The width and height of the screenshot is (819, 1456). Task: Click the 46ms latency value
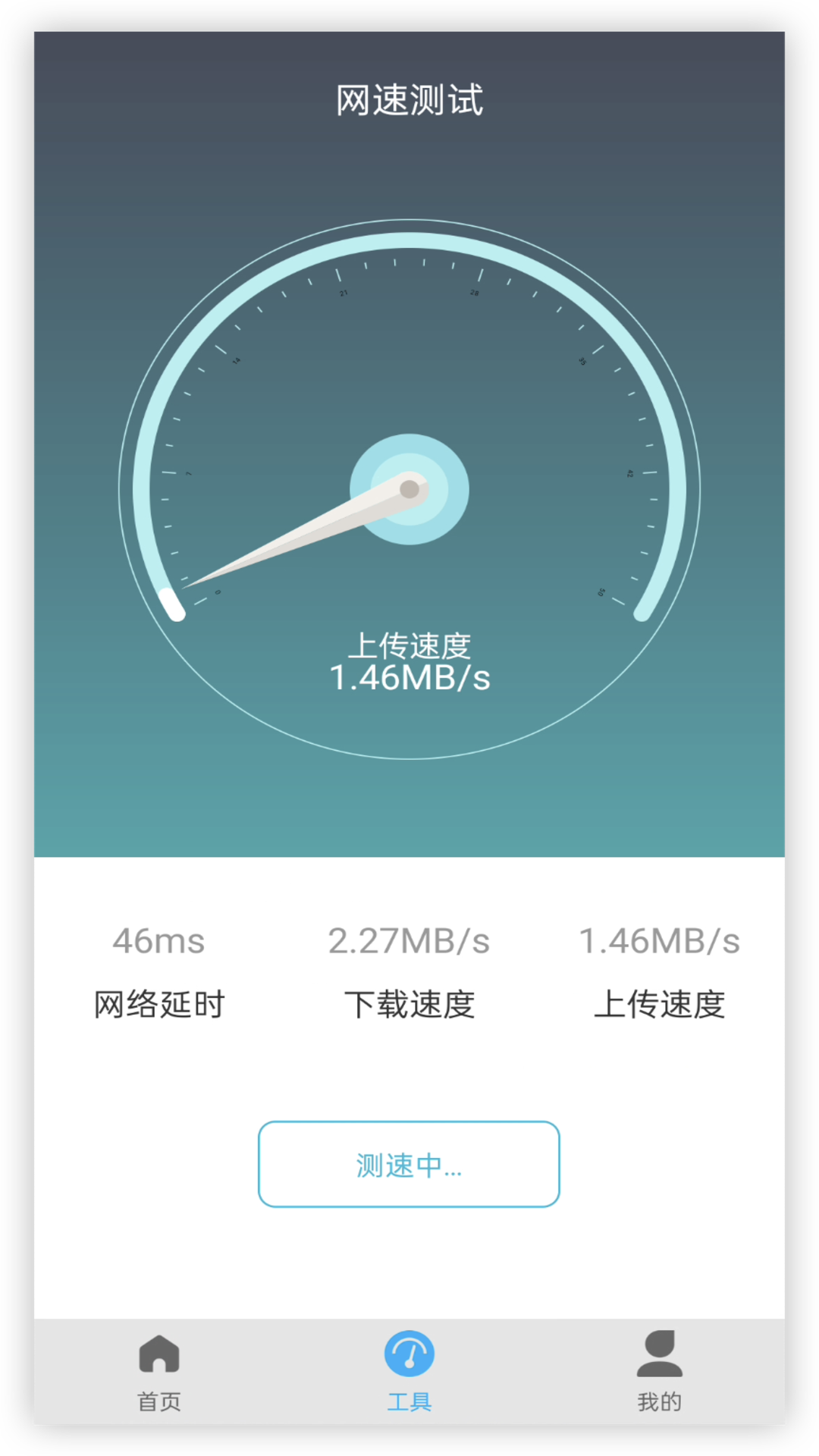(158, 940)
